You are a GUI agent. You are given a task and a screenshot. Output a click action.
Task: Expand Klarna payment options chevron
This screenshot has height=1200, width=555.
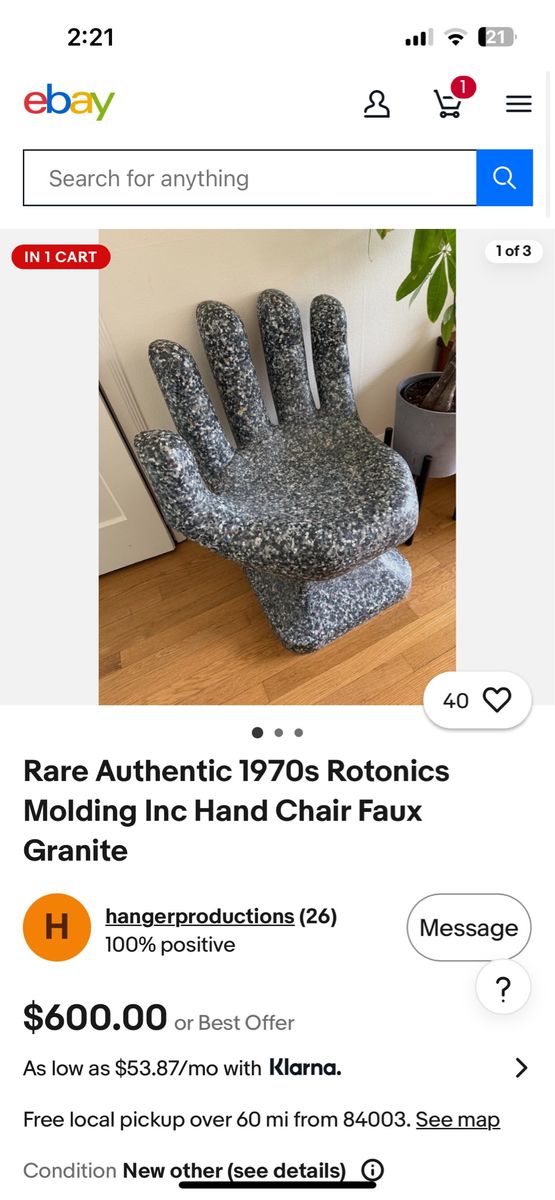coord(521,1068)
